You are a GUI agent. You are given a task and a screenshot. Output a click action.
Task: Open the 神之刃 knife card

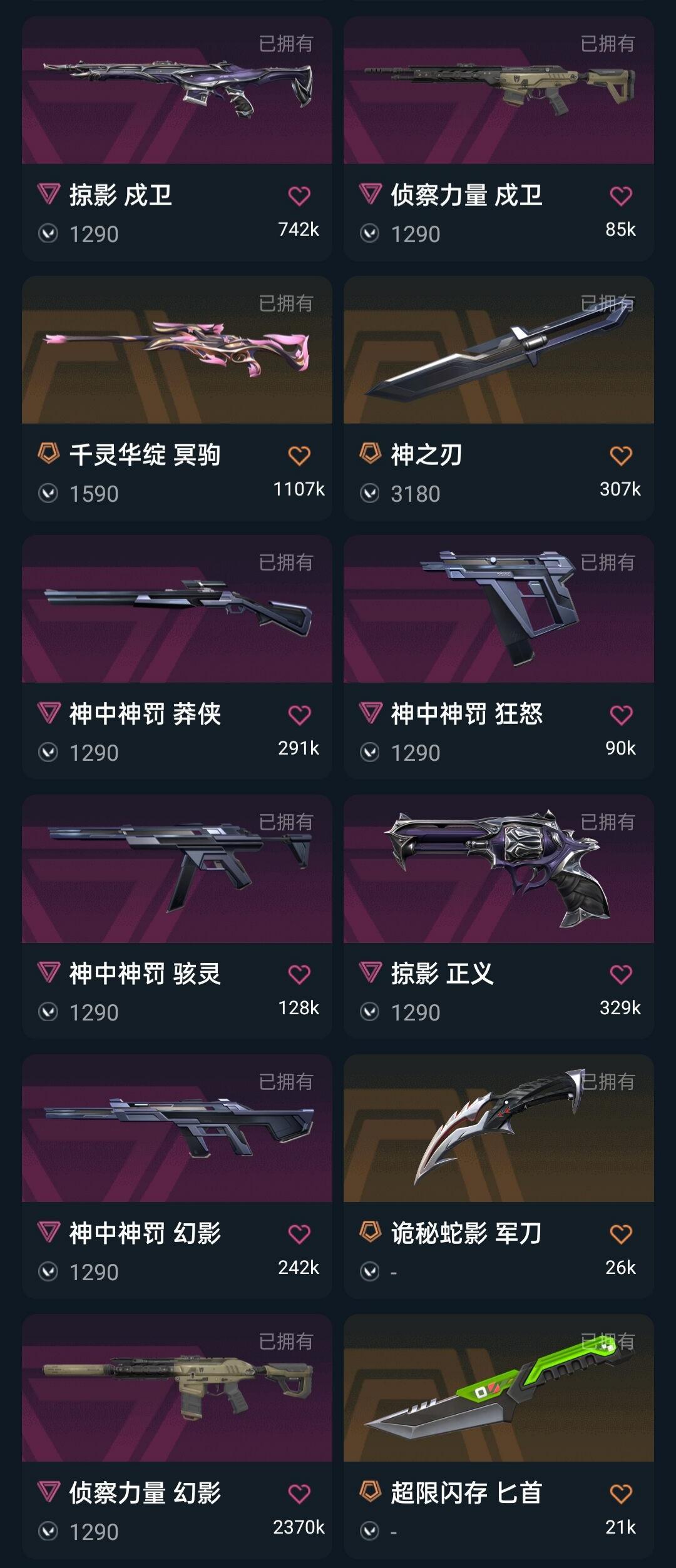pyautogui.click(x=499, y=399)
